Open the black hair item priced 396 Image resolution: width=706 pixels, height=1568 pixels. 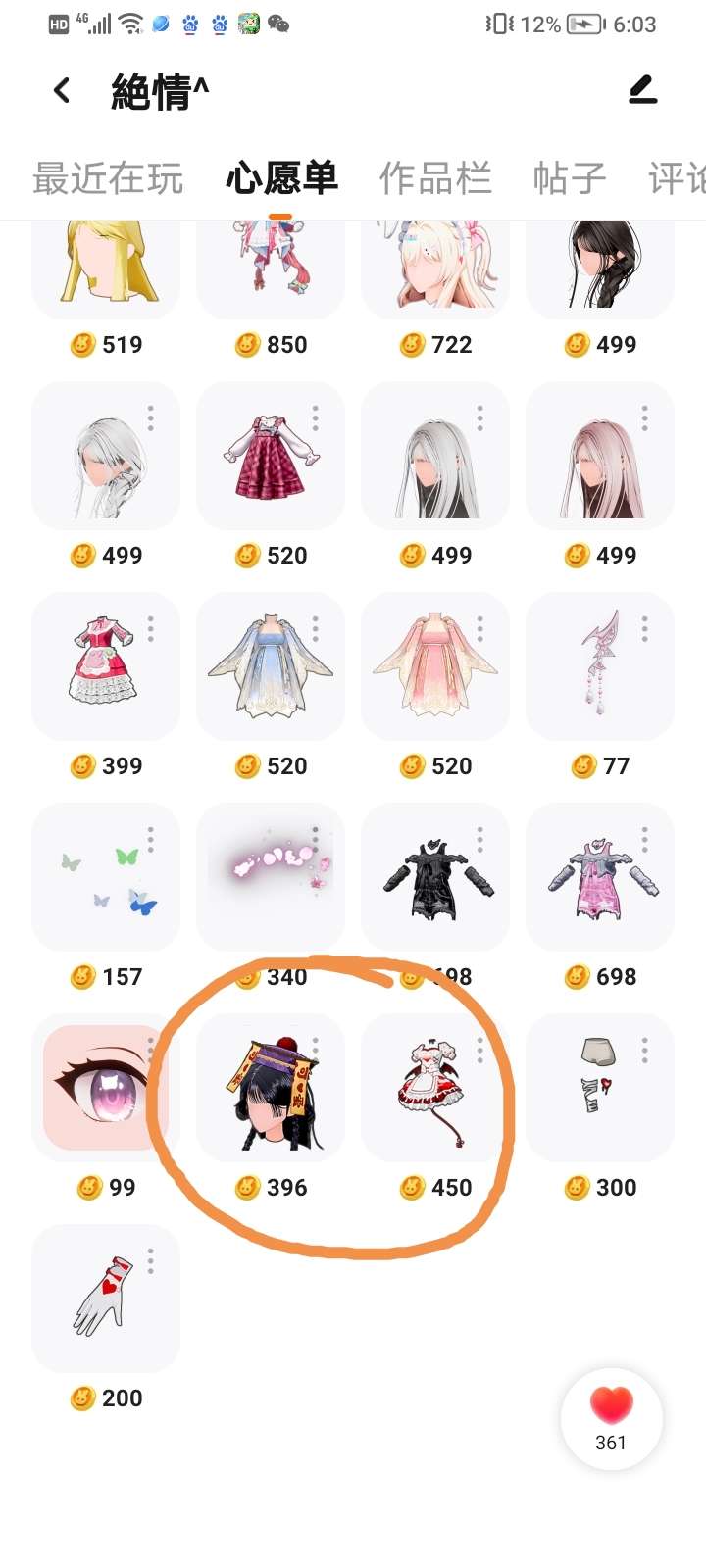pyautogui.click(x=270, y=1088)
